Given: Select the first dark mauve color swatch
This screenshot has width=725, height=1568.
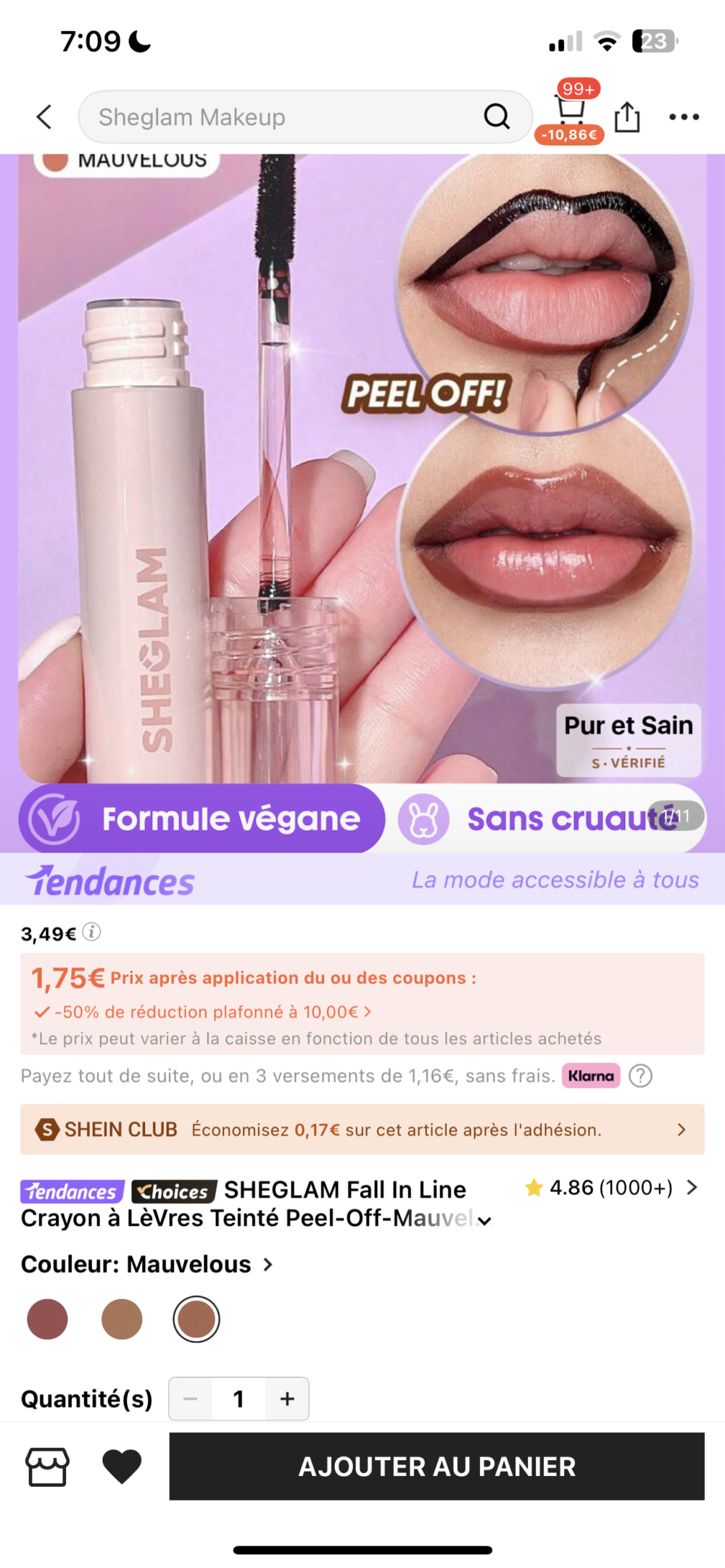Looking at the screenshot, I should pyautogui.click(x=48, y=1319).
